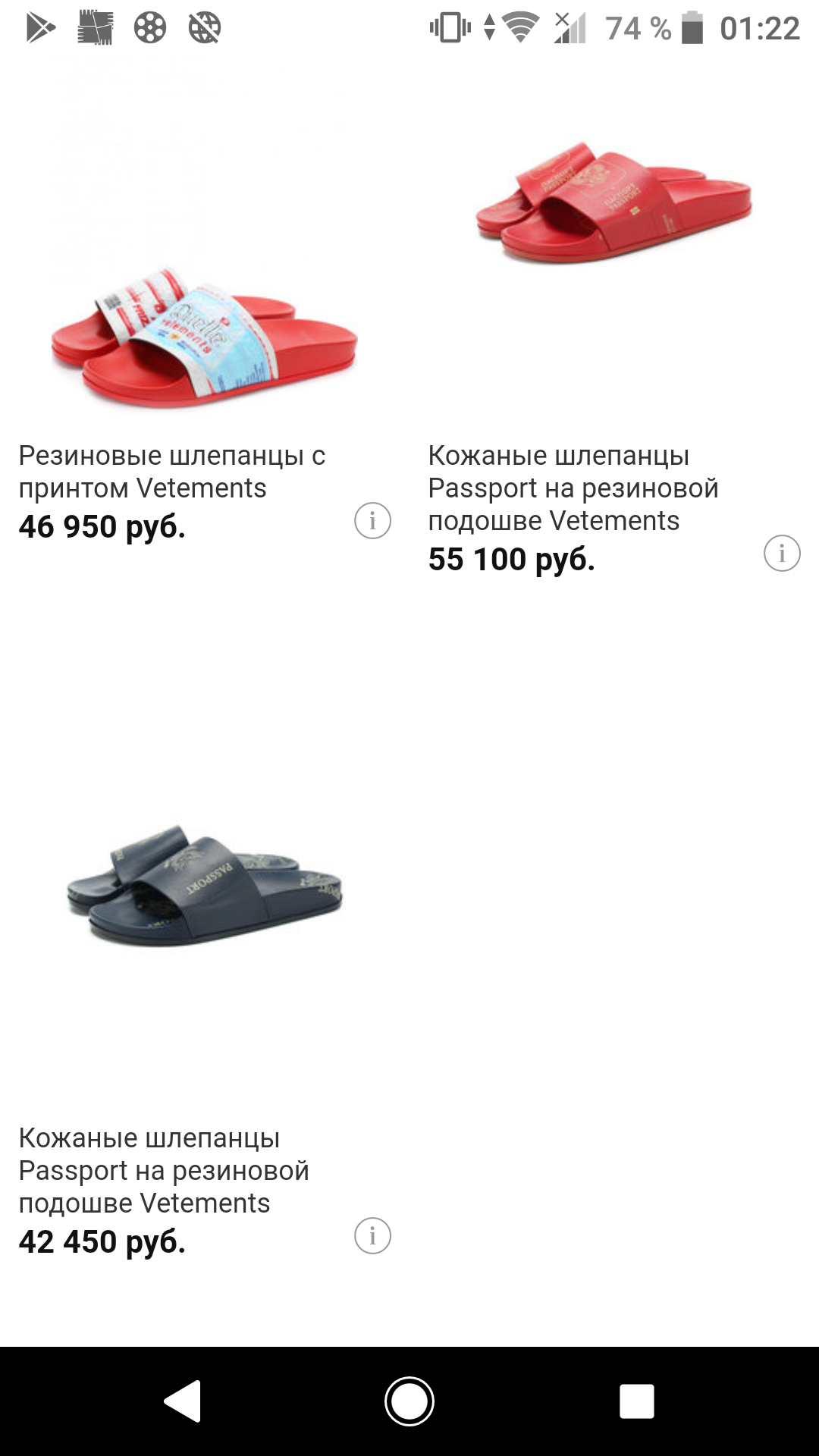The width and height of the screenshot is (819, 1456).
Task: Go back using the system back button
Action: point(183,1401)
